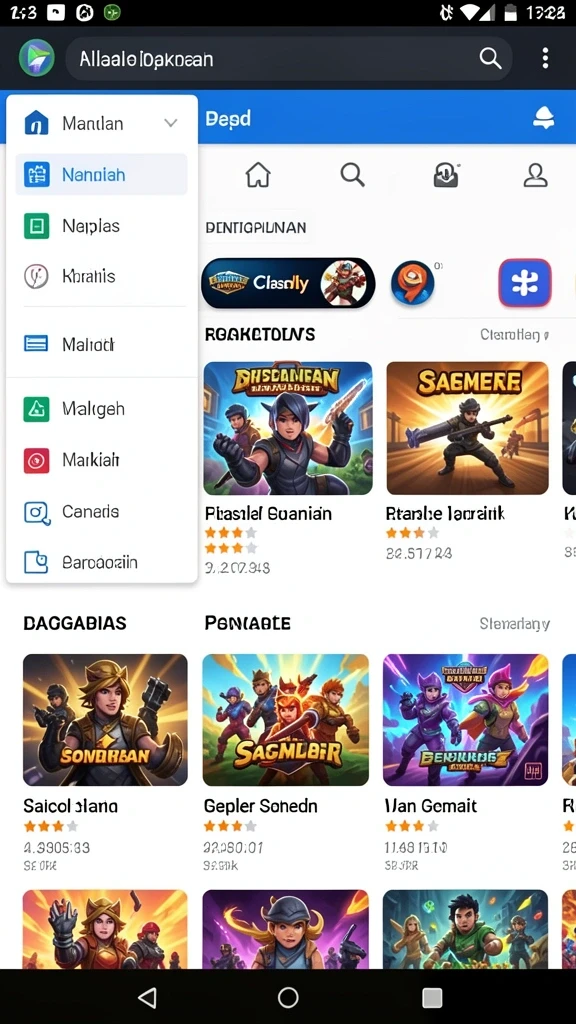The image size is (576, 1024).
Task: Open the search magnifier in the top bar
Action: [490, 59]
